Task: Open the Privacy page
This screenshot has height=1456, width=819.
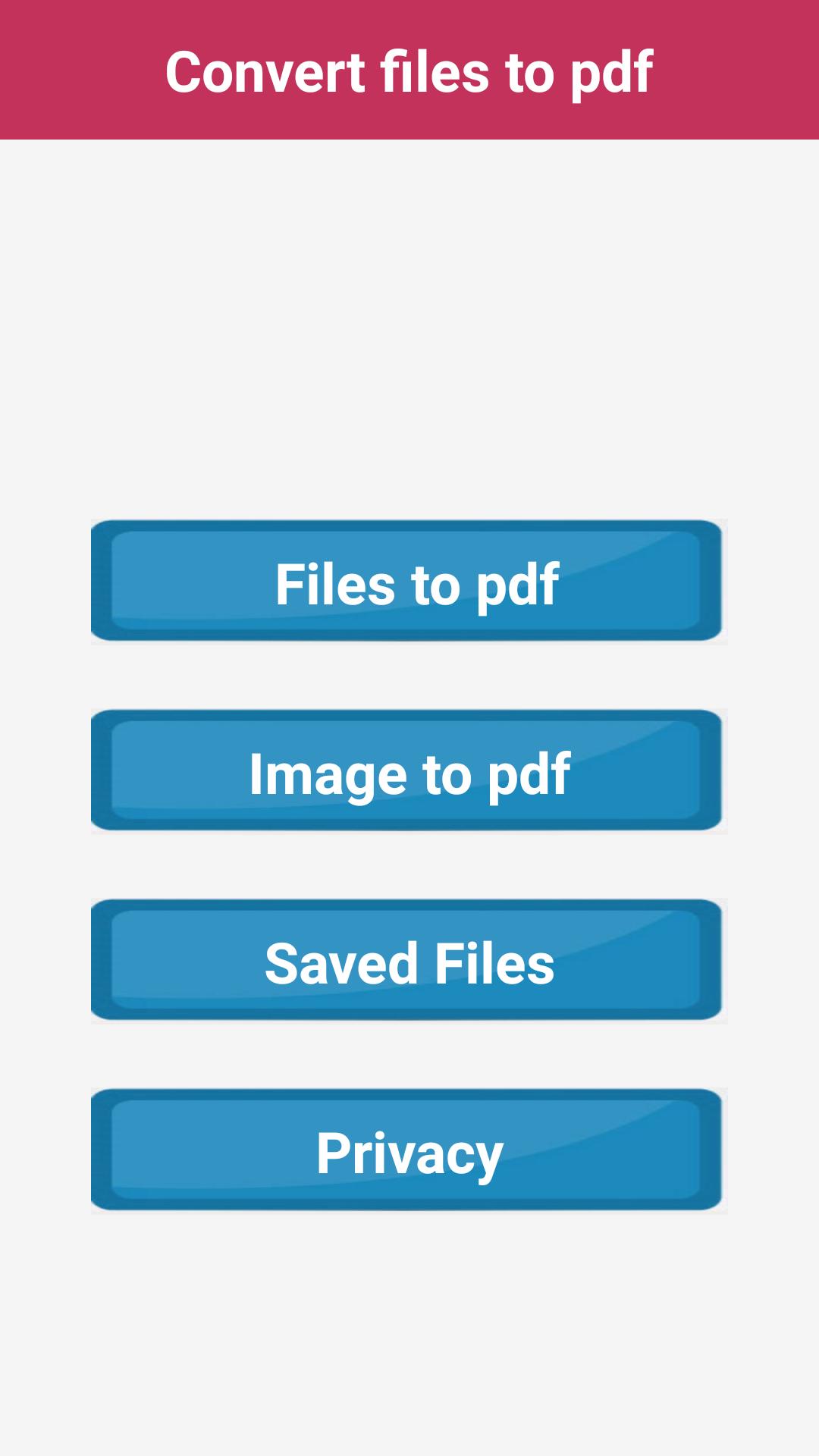Action: pos(409,1150)
